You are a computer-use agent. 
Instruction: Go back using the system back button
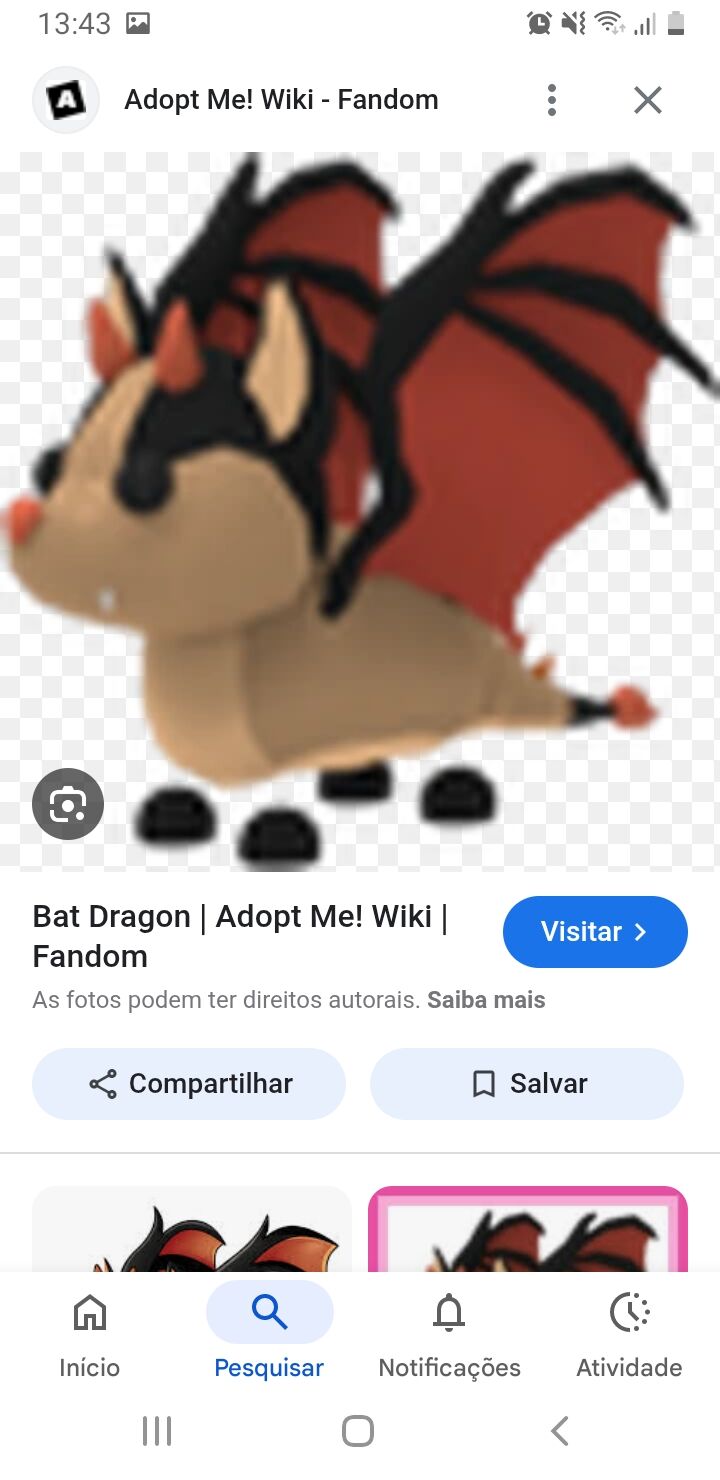pos(560,1431)
